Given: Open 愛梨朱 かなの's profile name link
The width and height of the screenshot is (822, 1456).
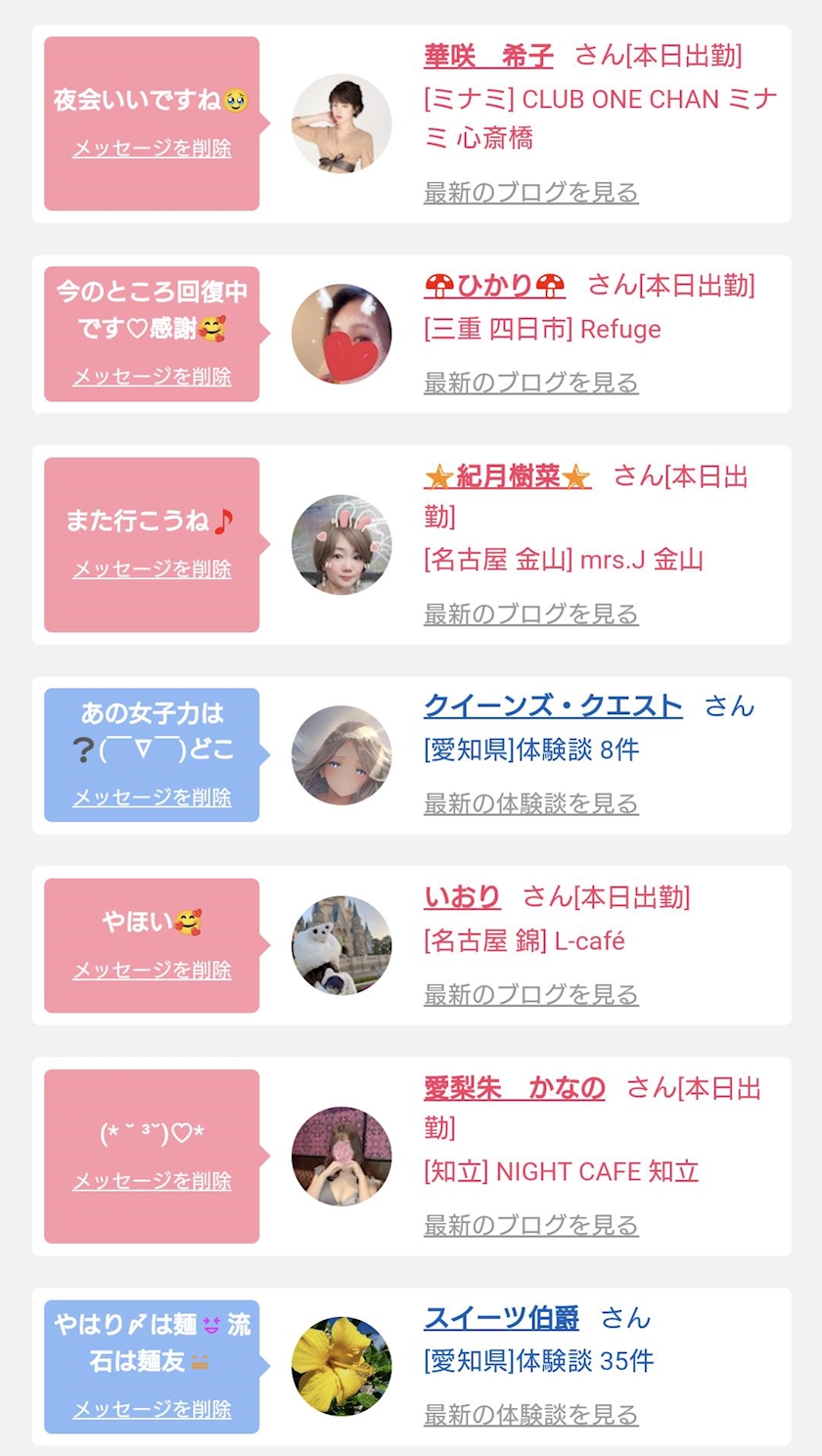Looking at the screenshot, I should click(514, 1088).
